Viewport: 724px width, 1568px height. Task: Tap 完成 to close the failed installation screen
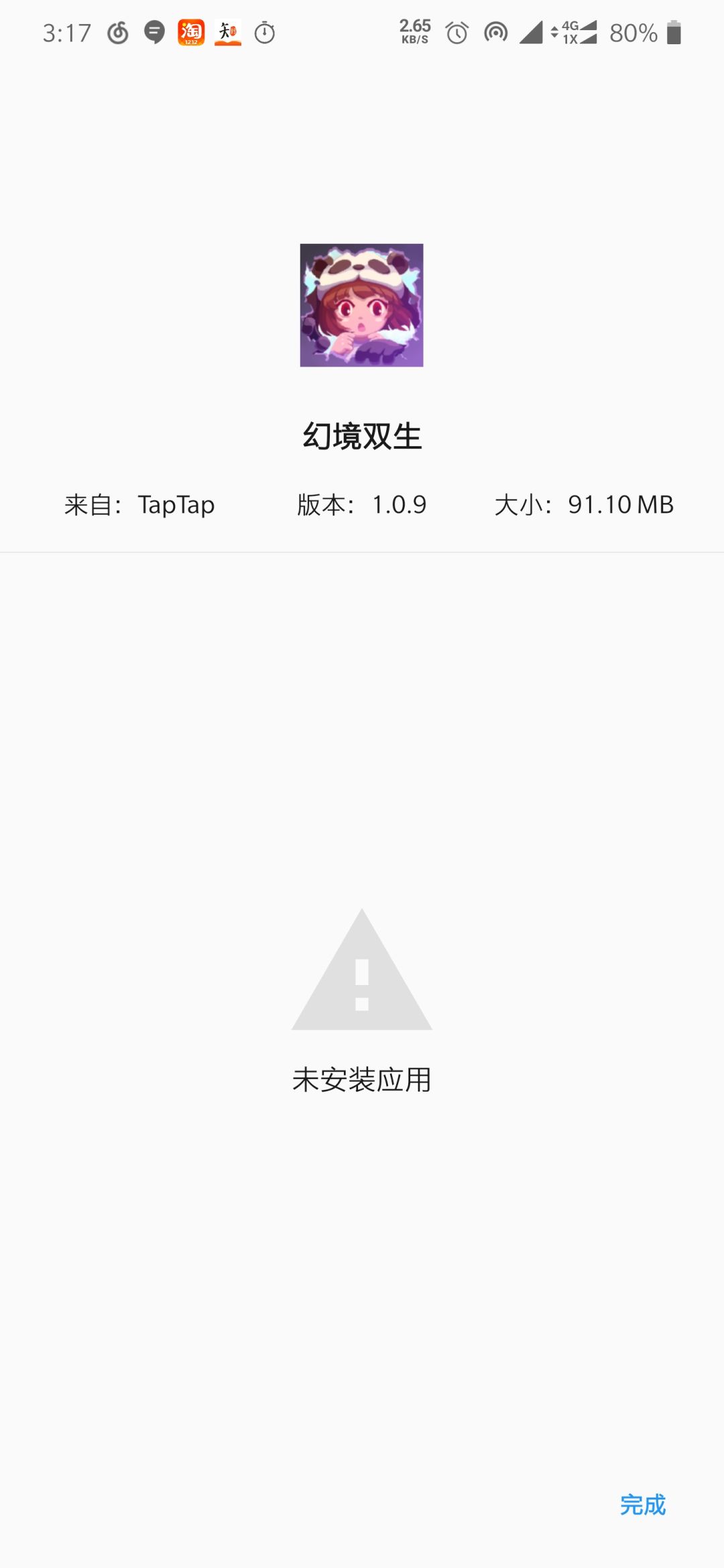click(642, 1504)
